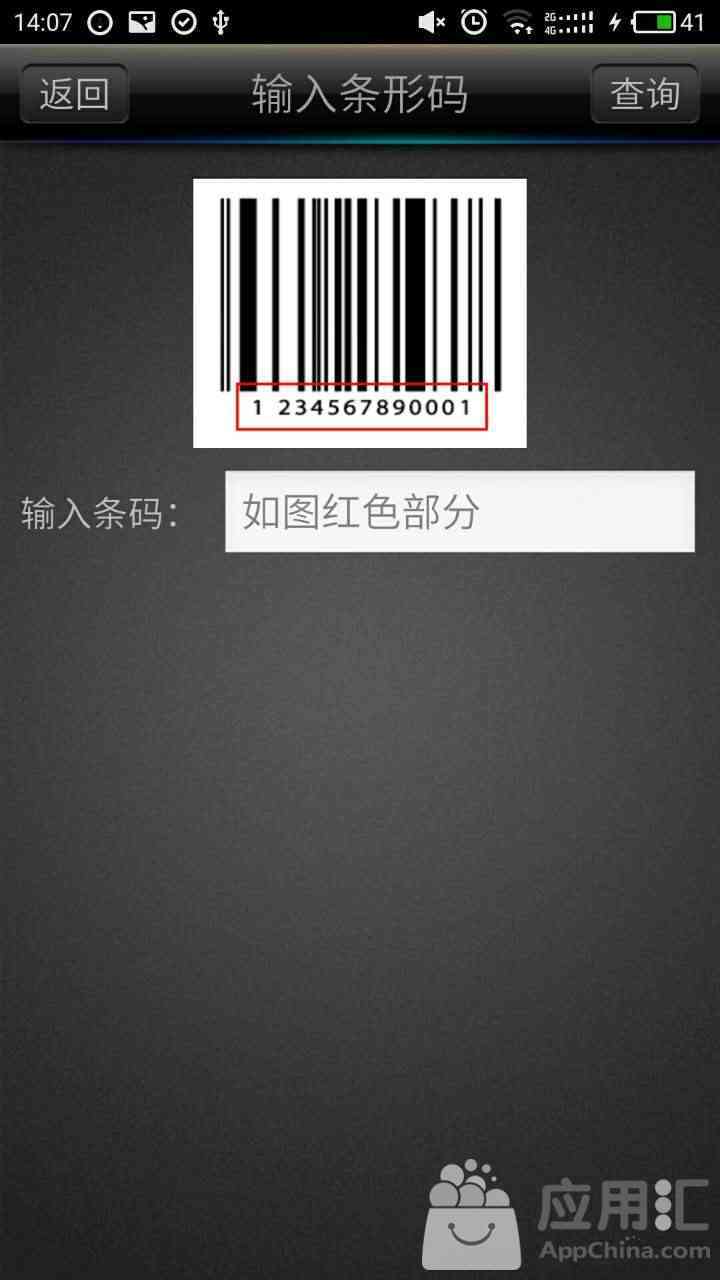Tap the 返回 back button
The height and width of the screenshot is (1280, 720).
[74, 94]
